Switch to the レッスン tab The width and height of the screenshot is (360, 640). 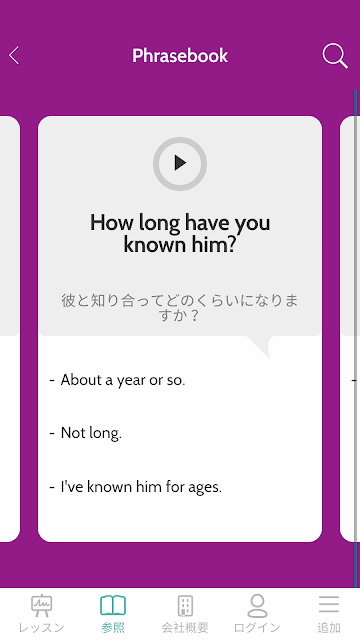[42, 614]
